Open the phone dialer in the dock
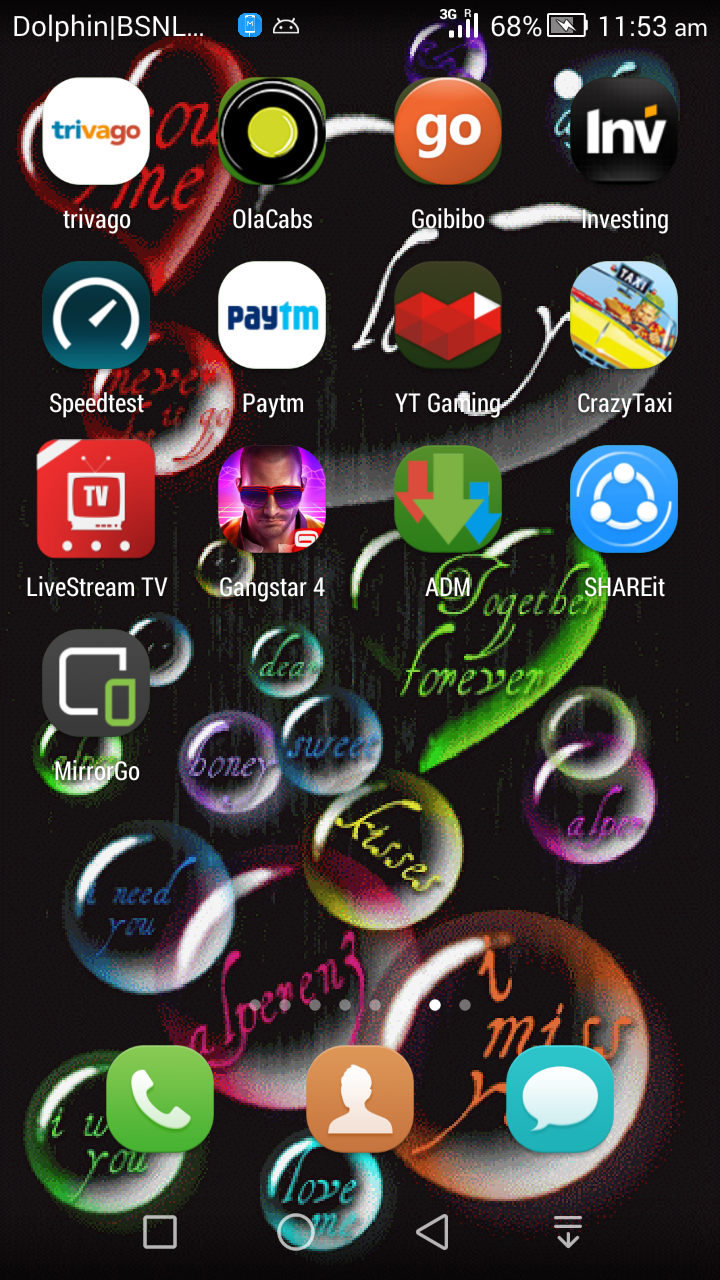720x1280 pixels. click(x=160, y=1098)
